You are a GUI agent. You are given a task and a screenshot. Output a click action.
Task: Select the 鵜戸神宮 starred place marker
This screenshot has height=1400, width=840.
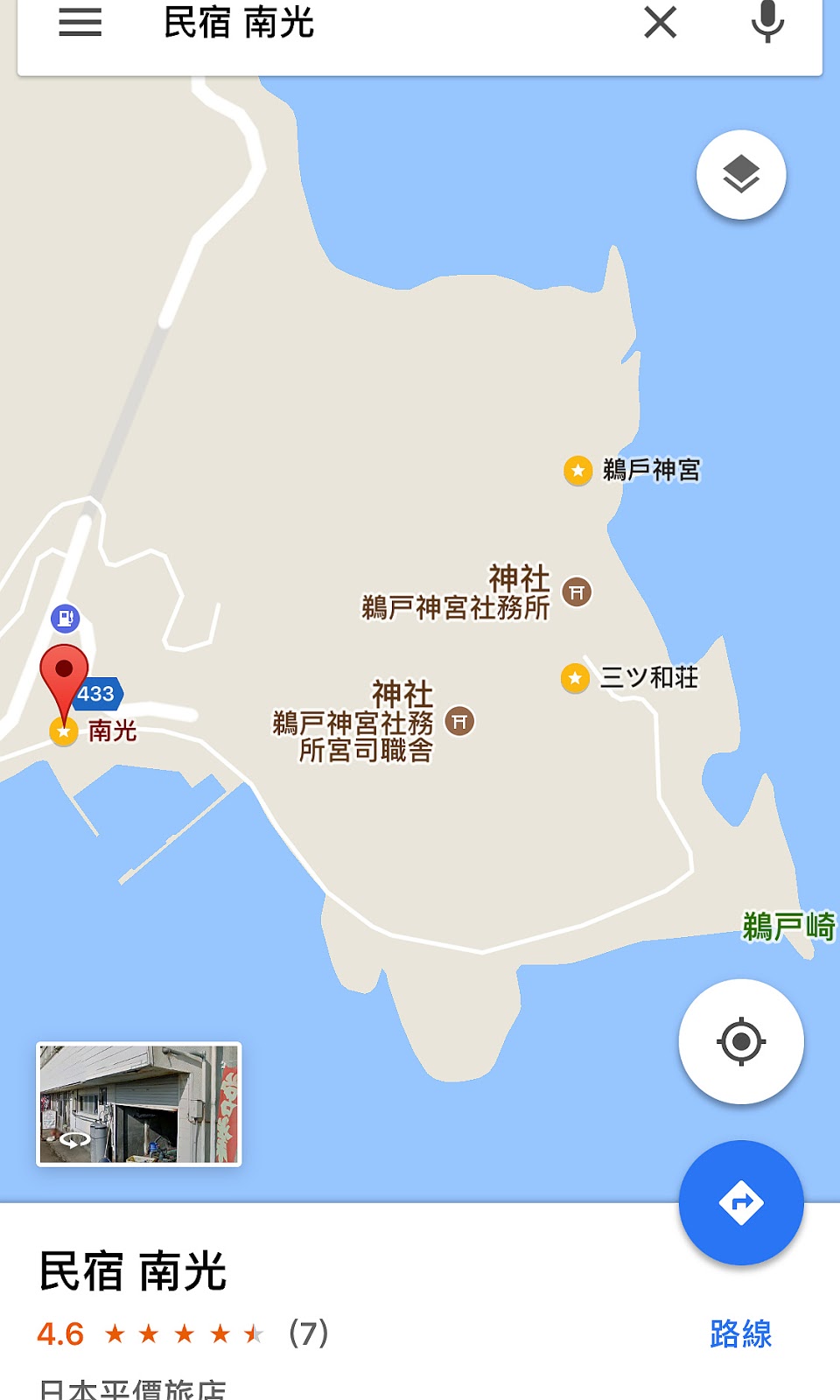(x=577, y=471)
